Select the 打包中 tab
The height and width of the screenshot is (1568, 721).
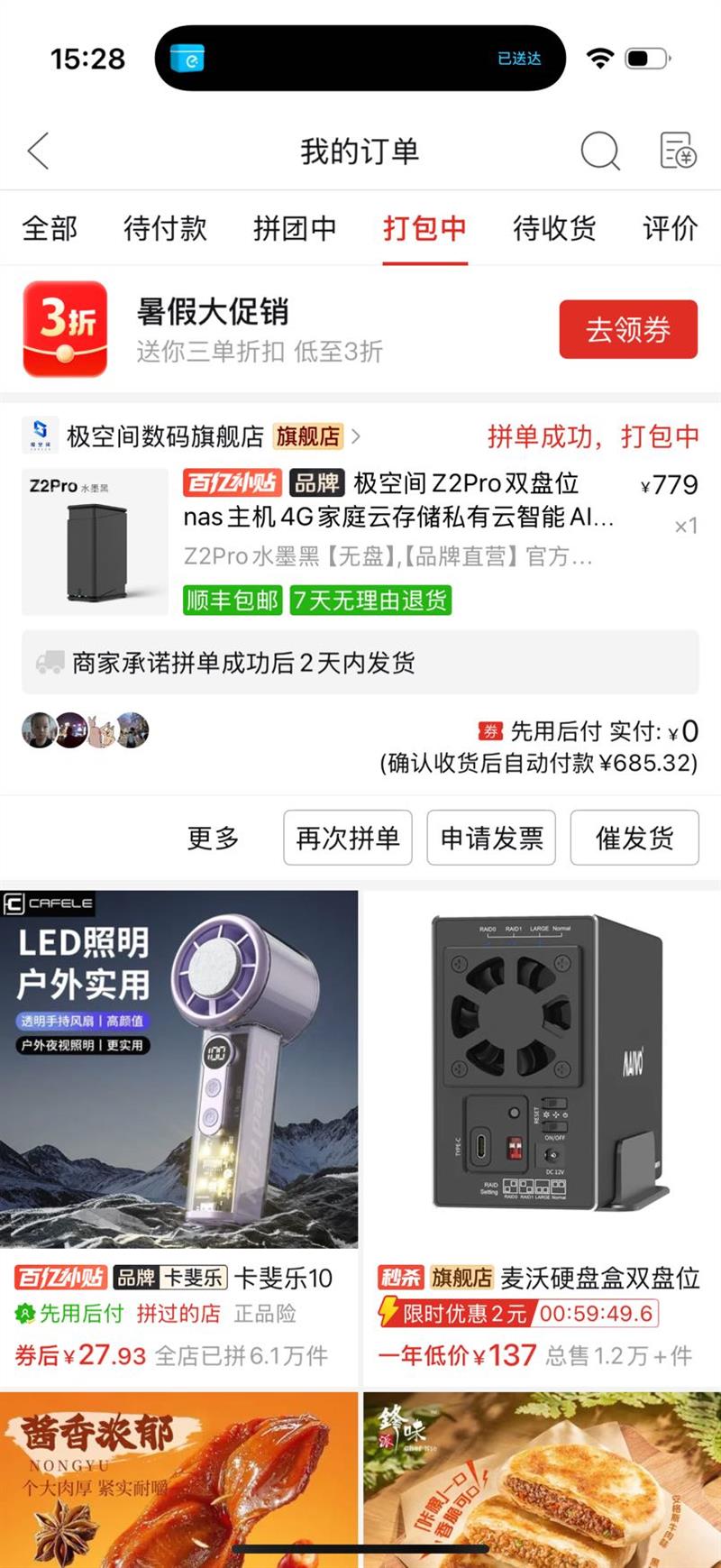click(424, 228)
